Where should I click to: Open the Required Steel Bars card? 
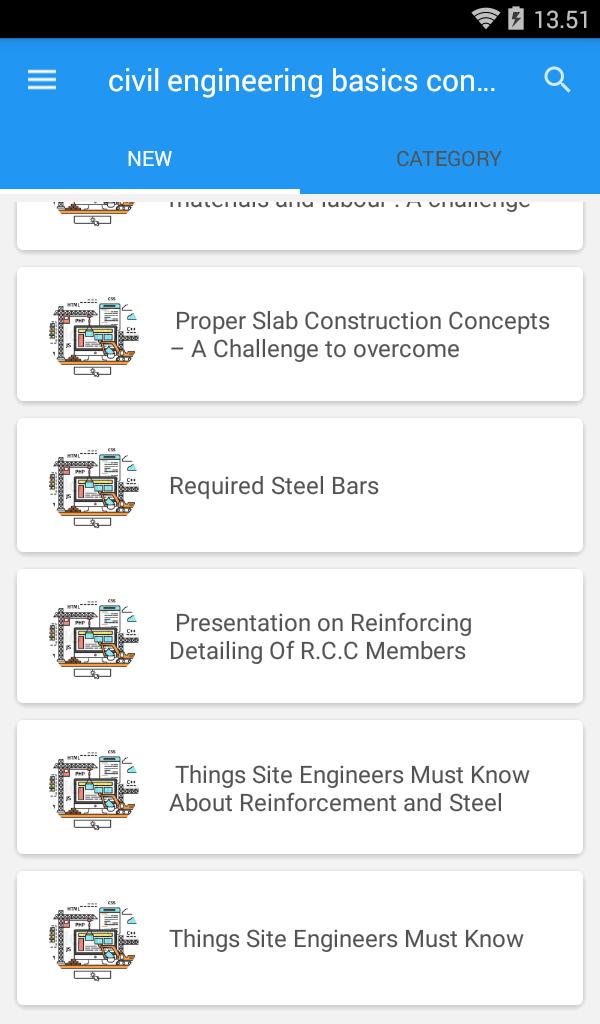point(300,486)
